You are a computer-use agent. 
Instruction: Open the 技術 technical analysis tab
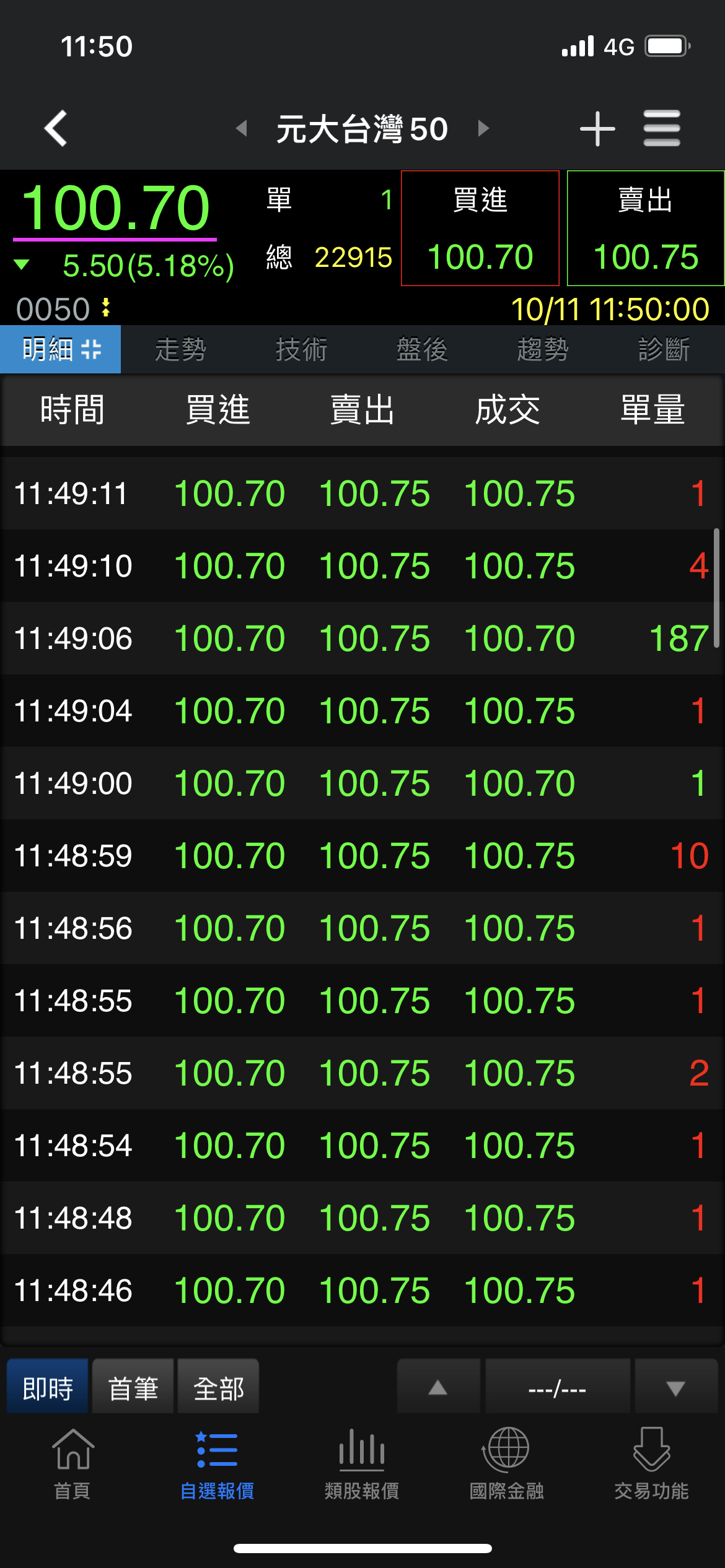coord(301,349)
